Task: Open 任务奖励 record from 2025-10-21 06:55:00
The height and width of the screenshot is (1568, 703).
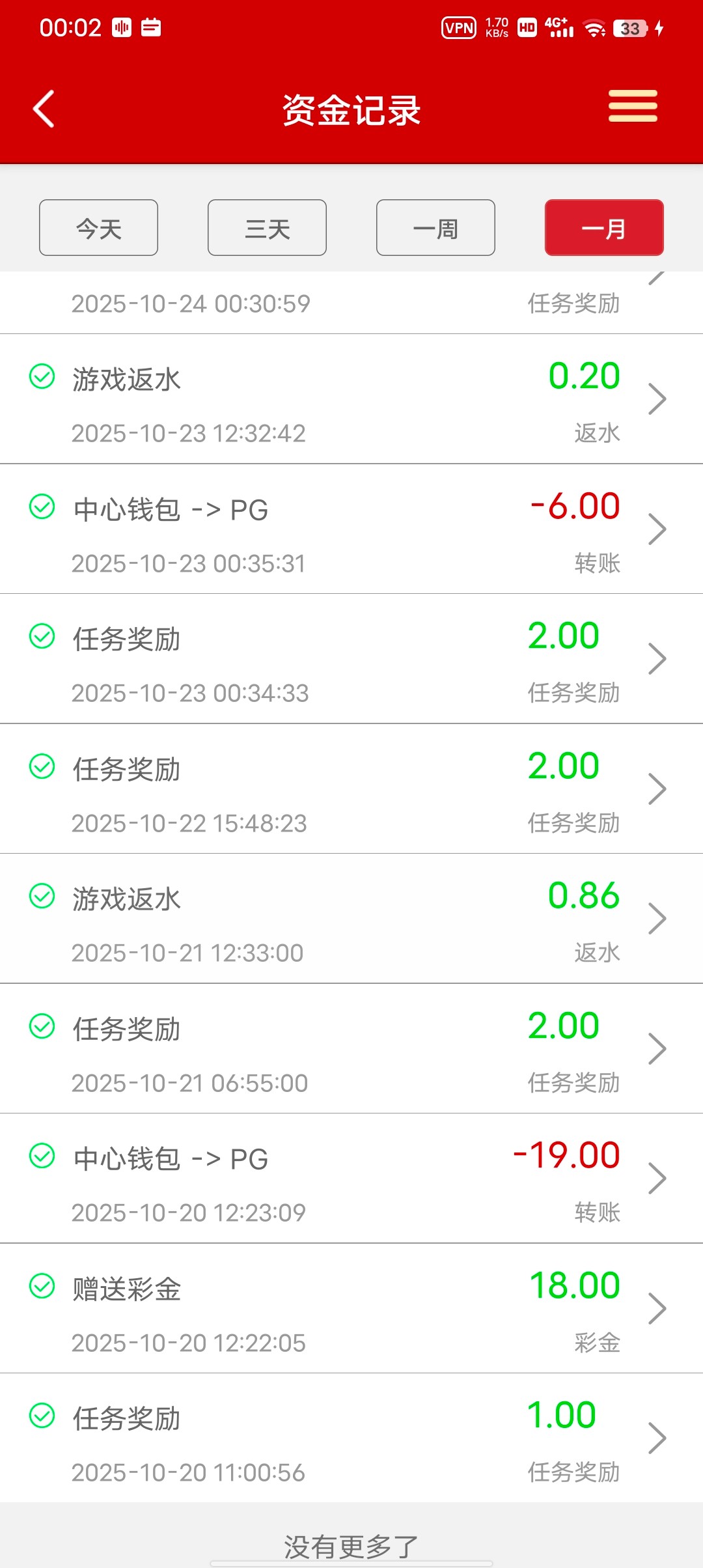Action: [351, 1048]
